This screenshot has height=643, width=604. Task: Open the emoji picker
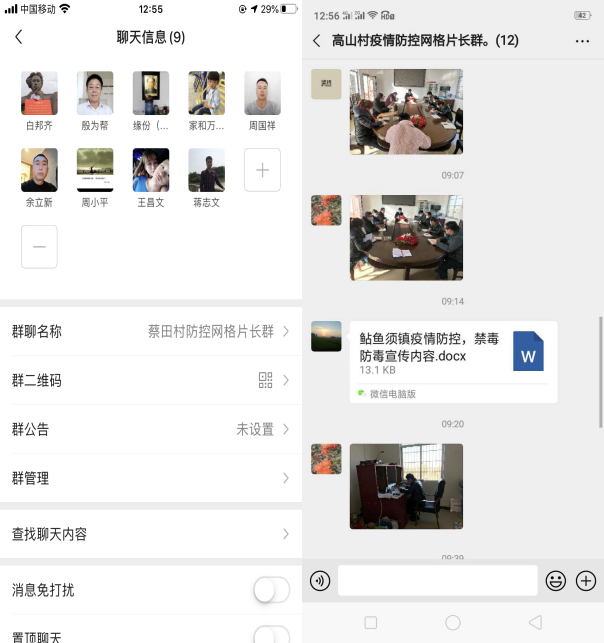(x=555, y=580)
